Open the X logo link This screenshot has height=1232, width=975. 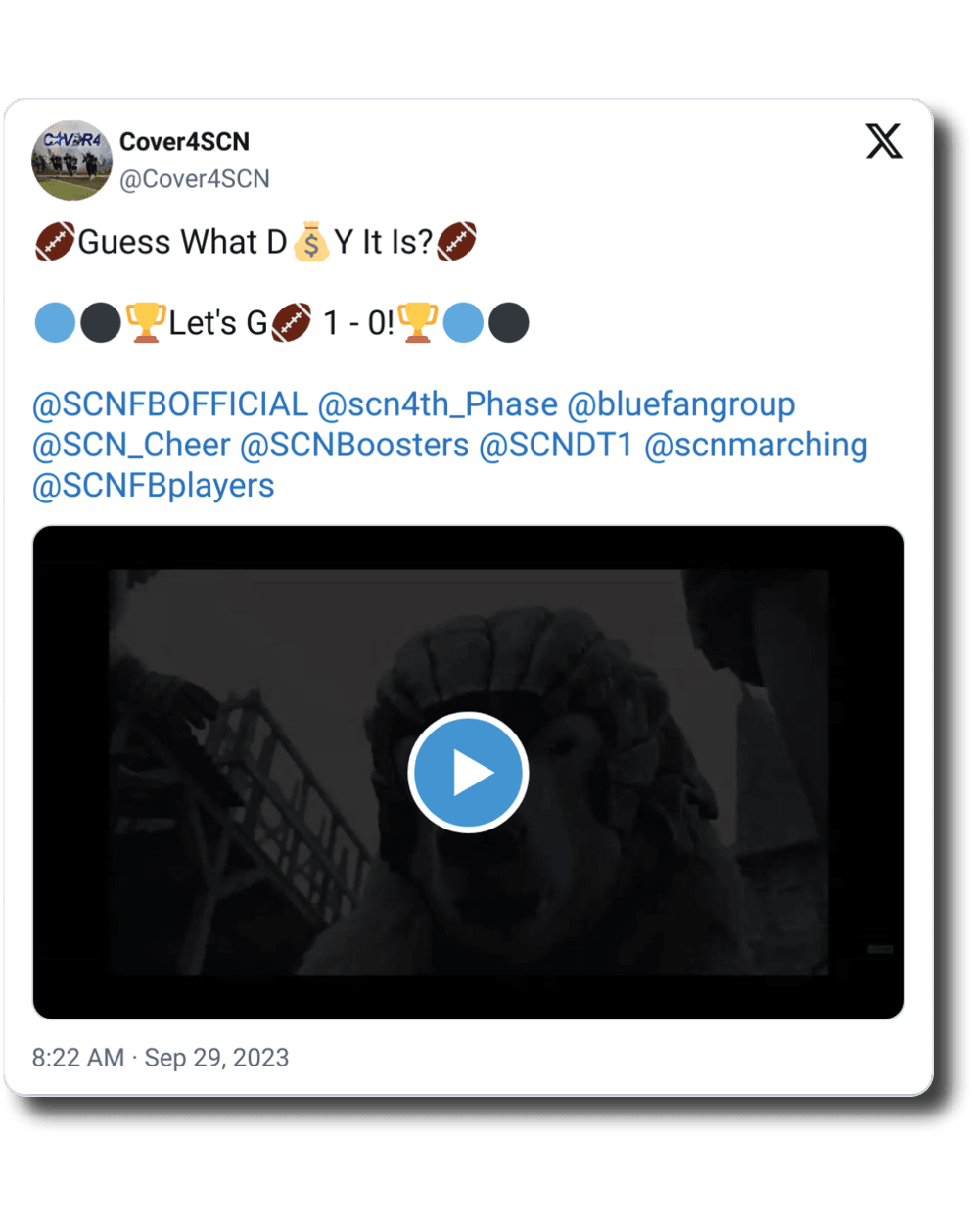pyautogui.click(x=884, y=143)
